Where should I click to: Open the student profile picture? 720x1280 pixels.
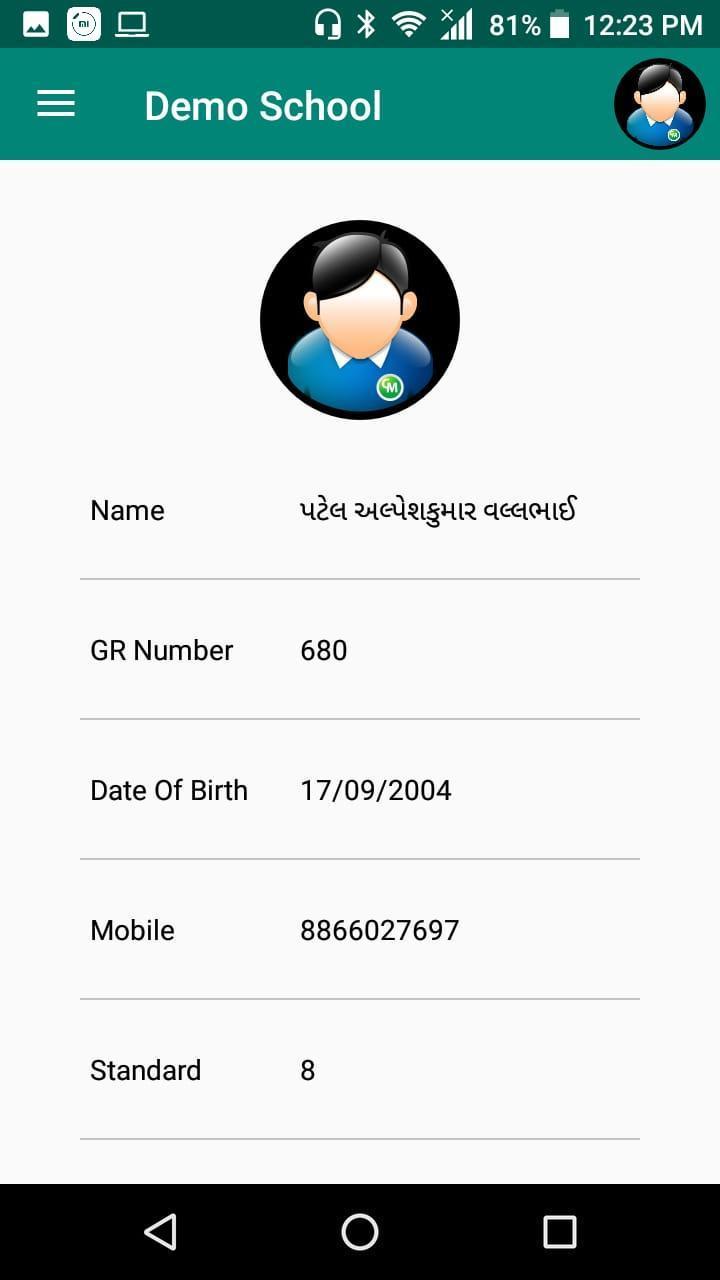[x=360, y=319]
